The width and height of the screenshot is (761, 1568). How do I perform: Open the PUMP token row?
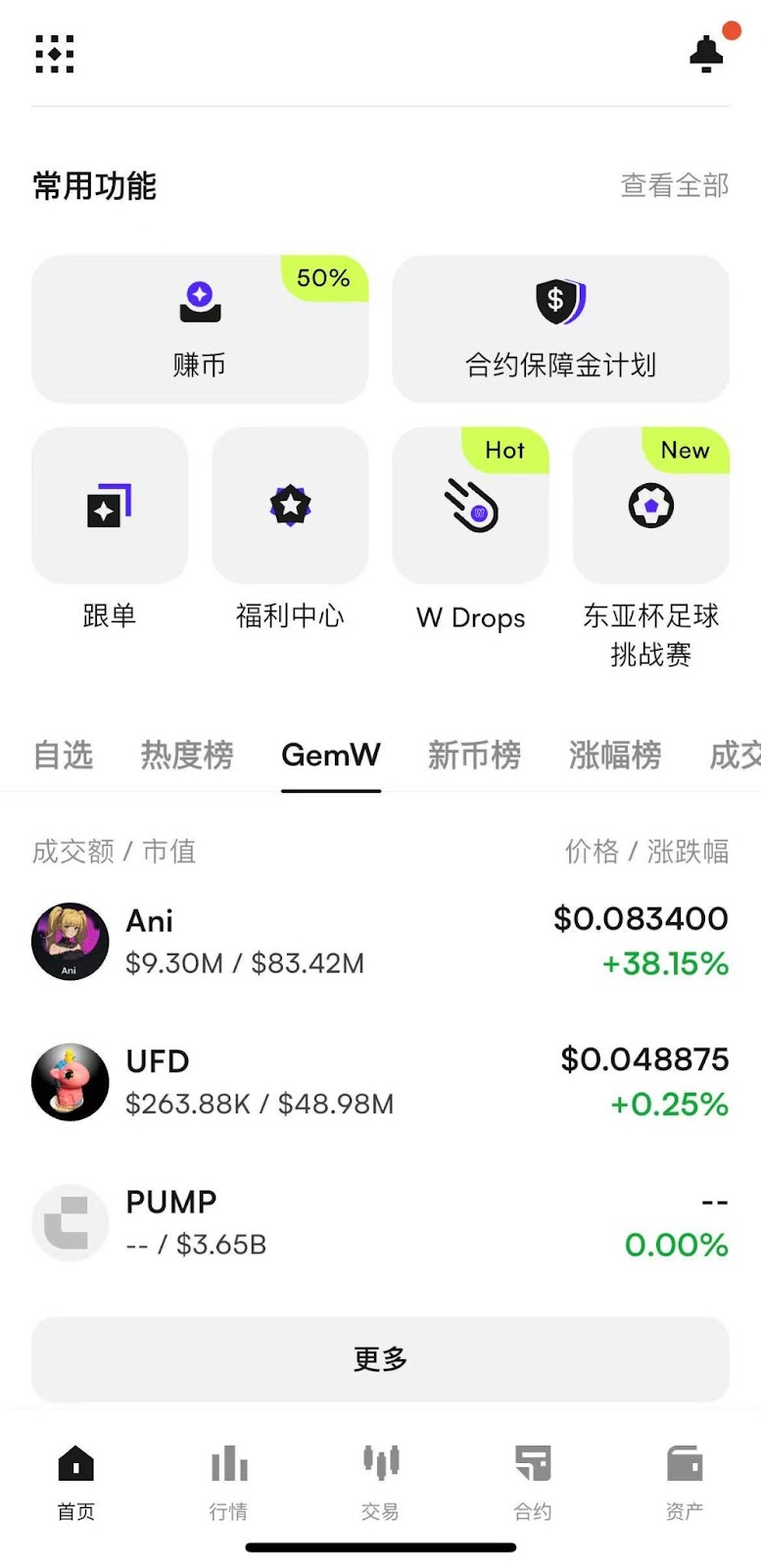380,1222
